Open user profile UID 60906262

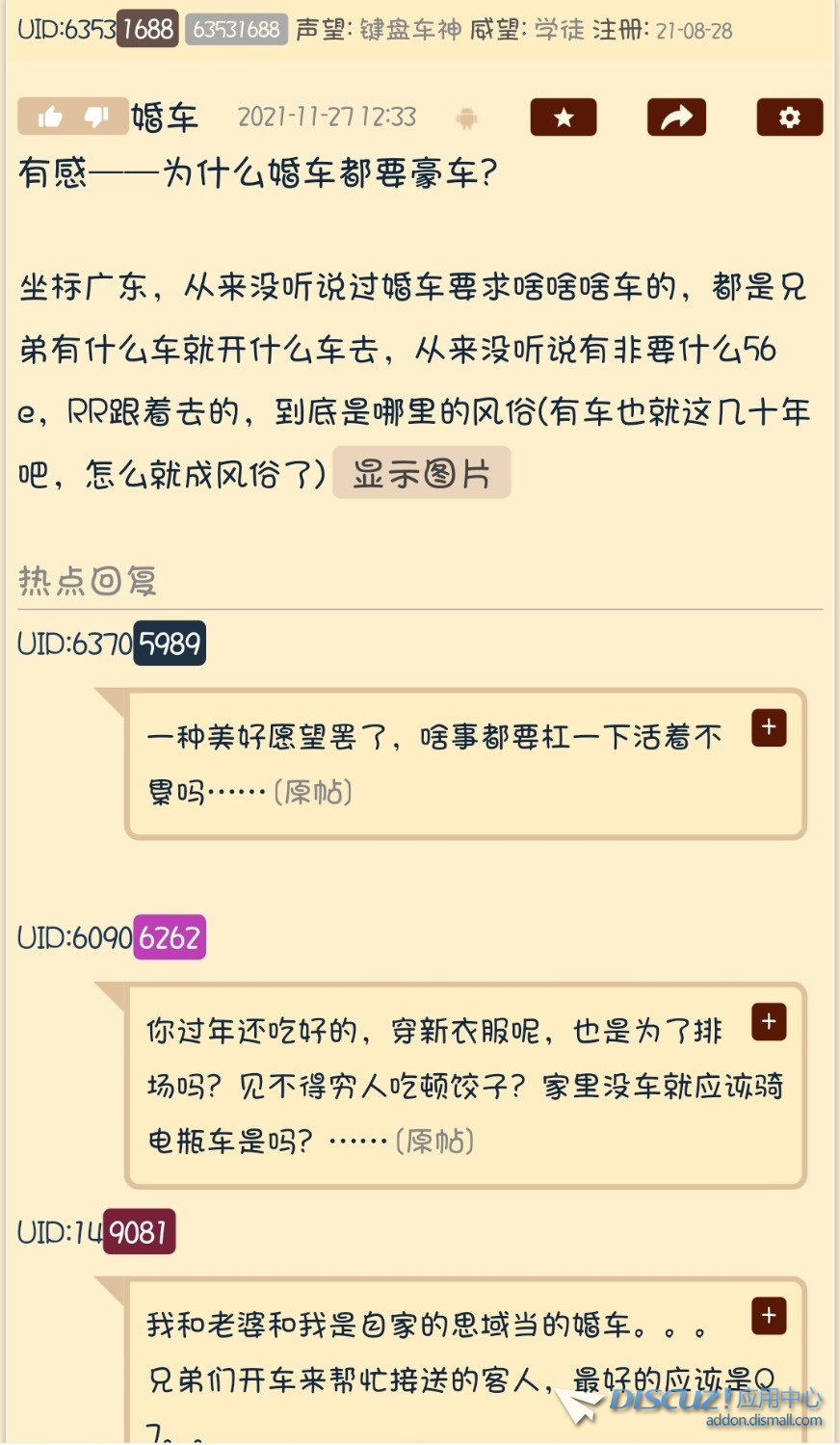[x=111, y=937]
